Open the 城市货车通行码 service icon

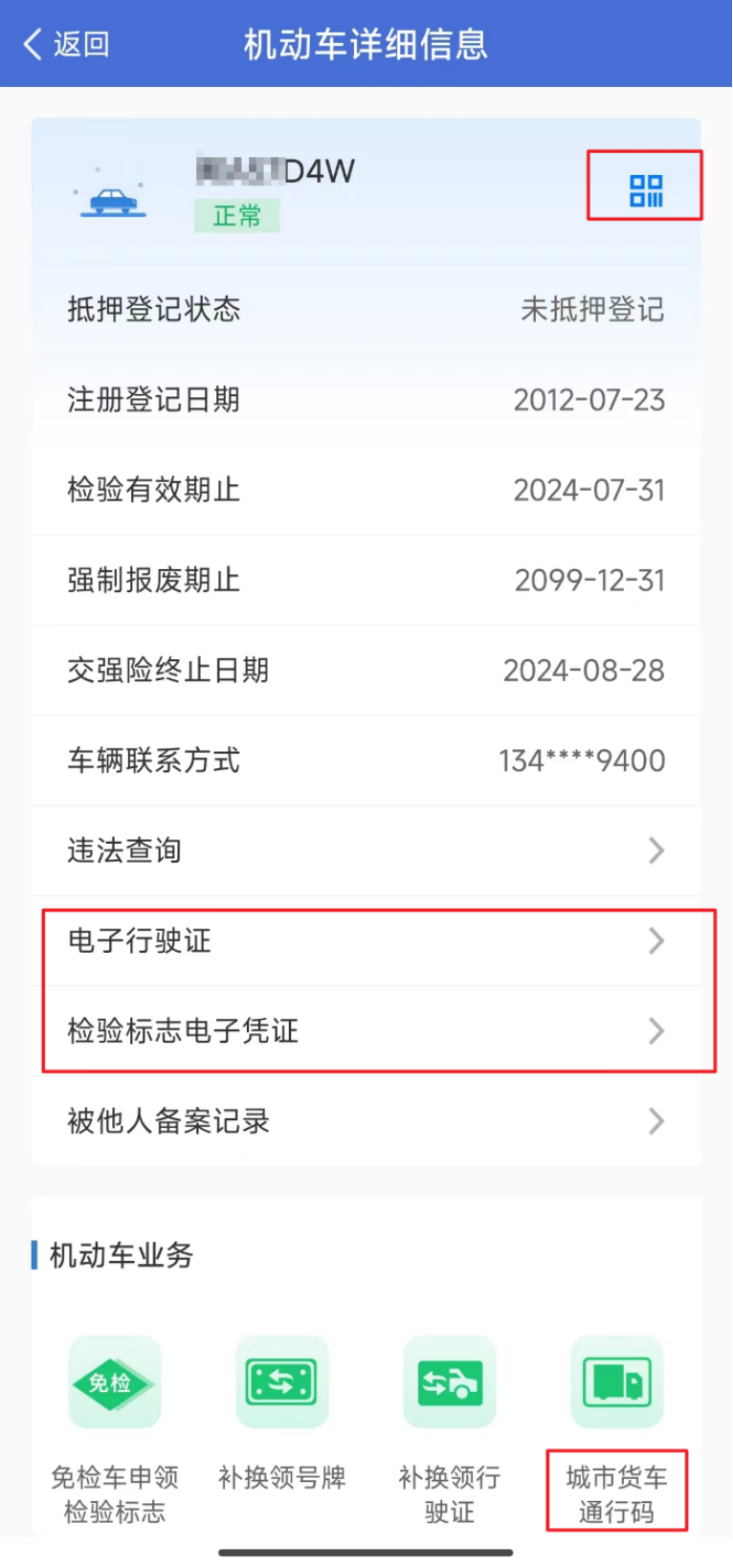click(x=615, y=1383)
